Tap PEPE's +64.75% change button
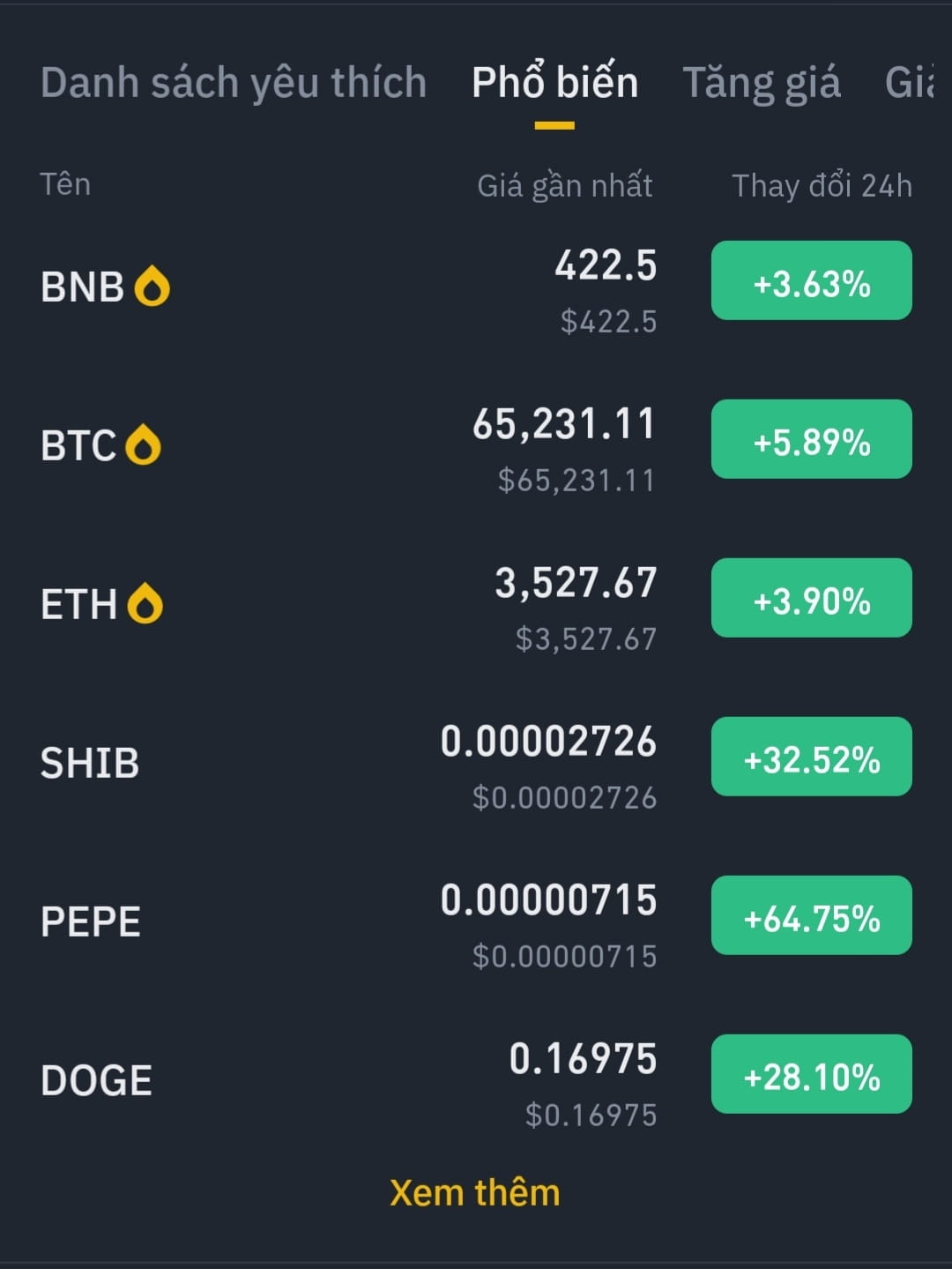The image size is (952, 1269). [x=811, y=915]
